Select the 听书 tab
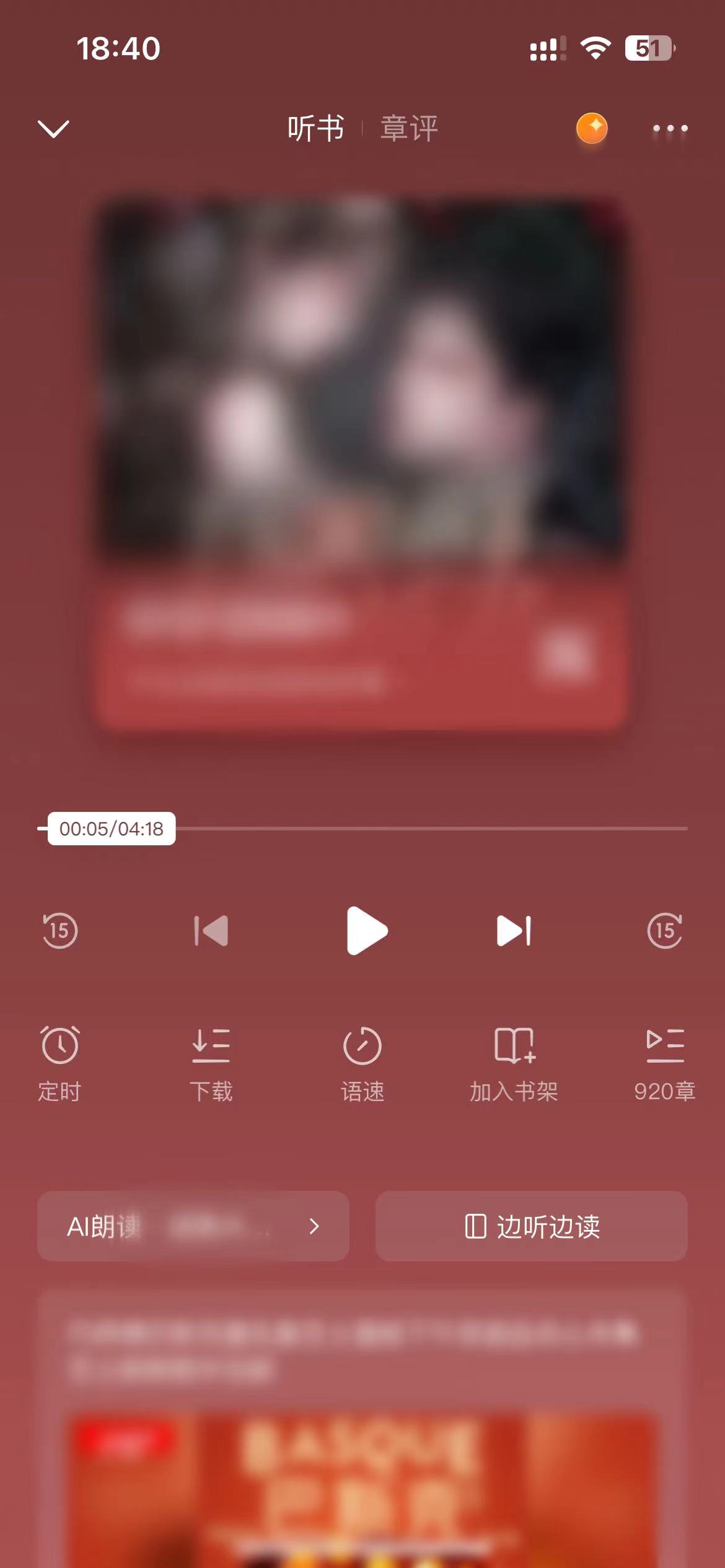Viewport: 725px width, 1568px height. (x=315, y=129)
